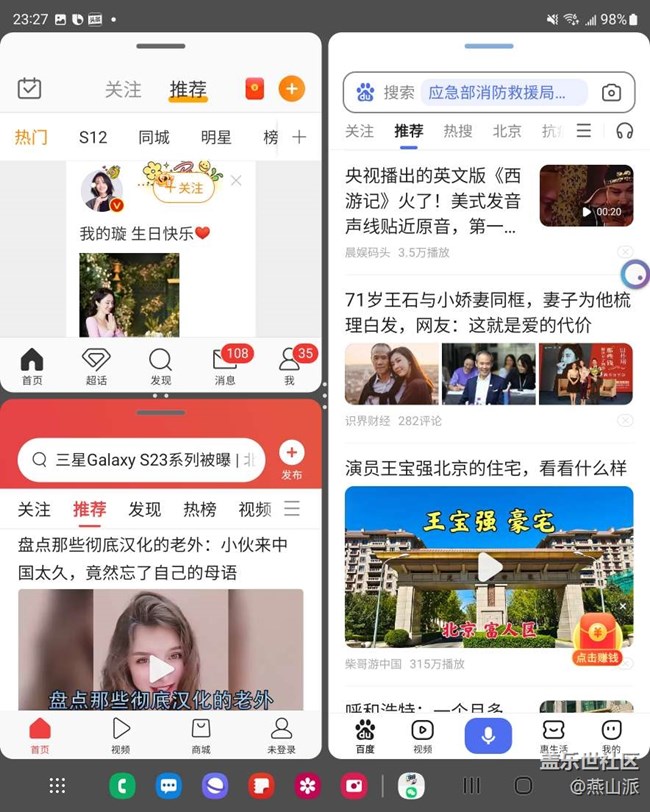Open Baidu camera search icon

[x=611, y=93]
